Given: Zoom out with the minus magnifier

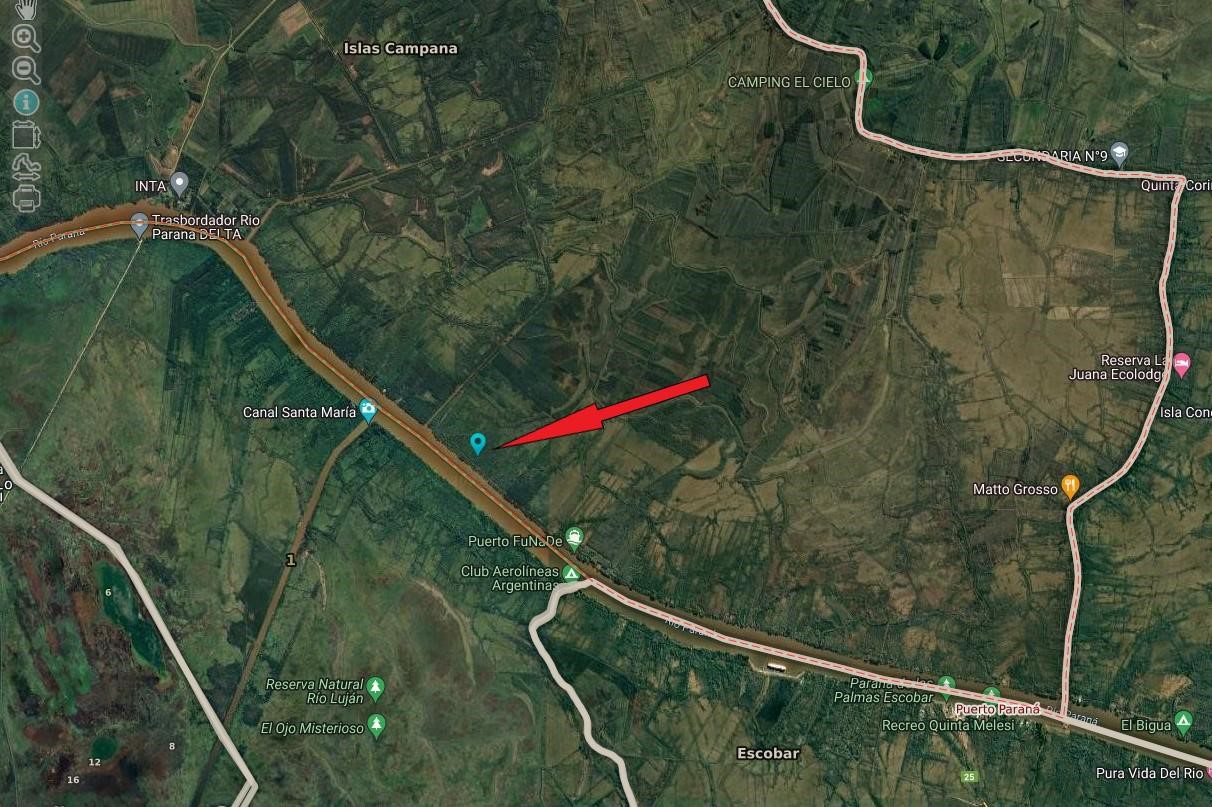Looking at the screenshot, I should [26, 70].
